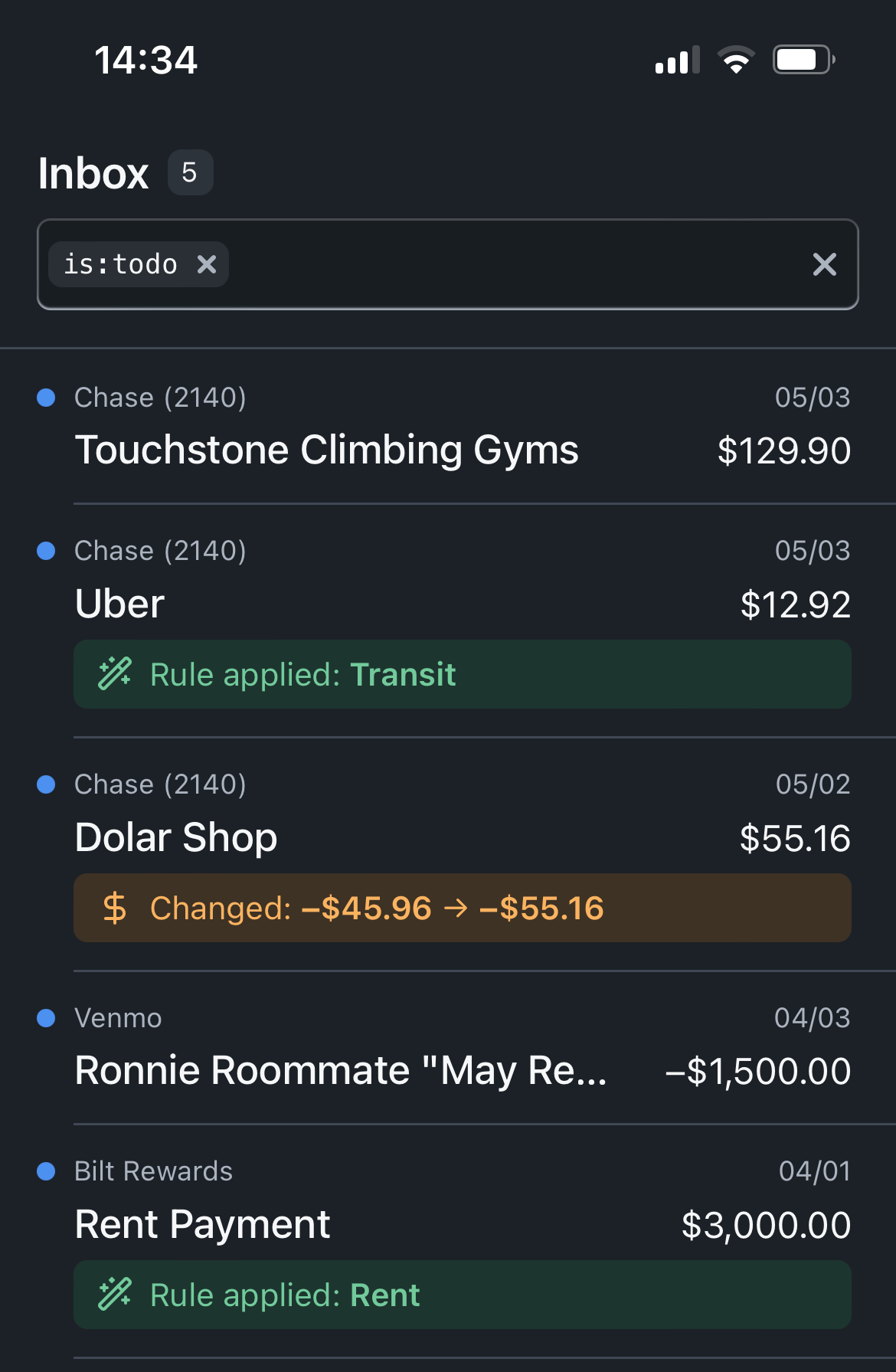Tap the 5 unread count badge beside Inbox
The height and width of the screenshot is (1372, 896).
[x=191, y=172]
